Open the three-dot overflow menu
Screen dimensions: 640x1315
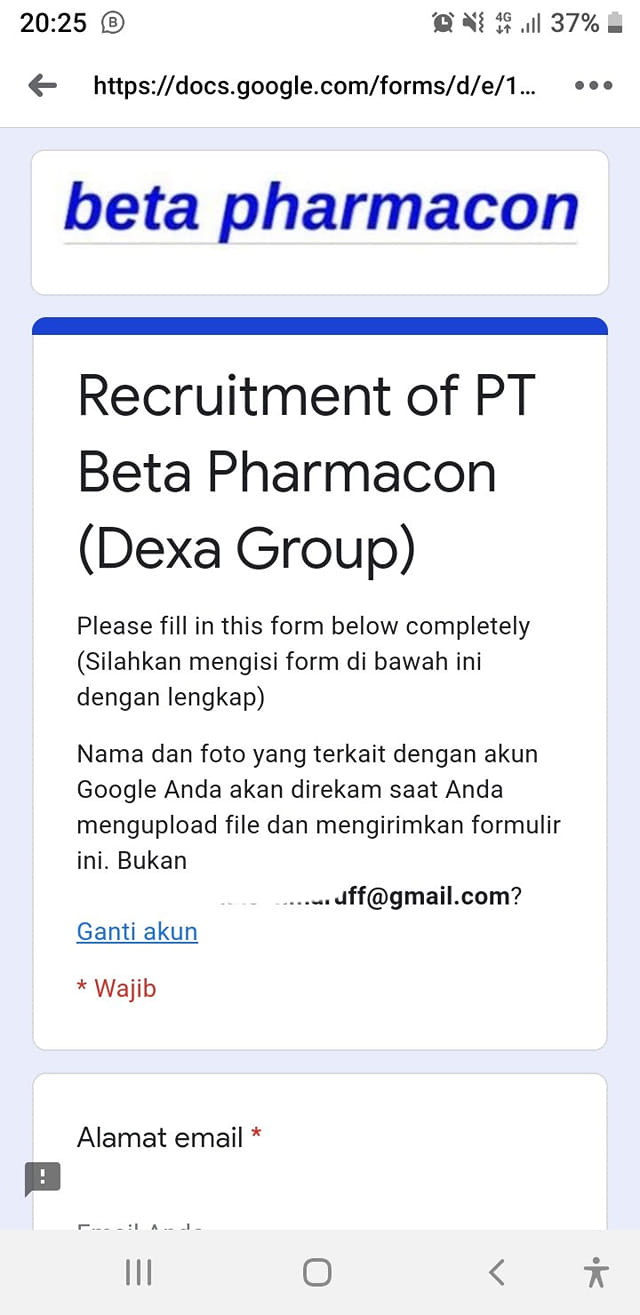pyautogui.click(x=593, y=86)
